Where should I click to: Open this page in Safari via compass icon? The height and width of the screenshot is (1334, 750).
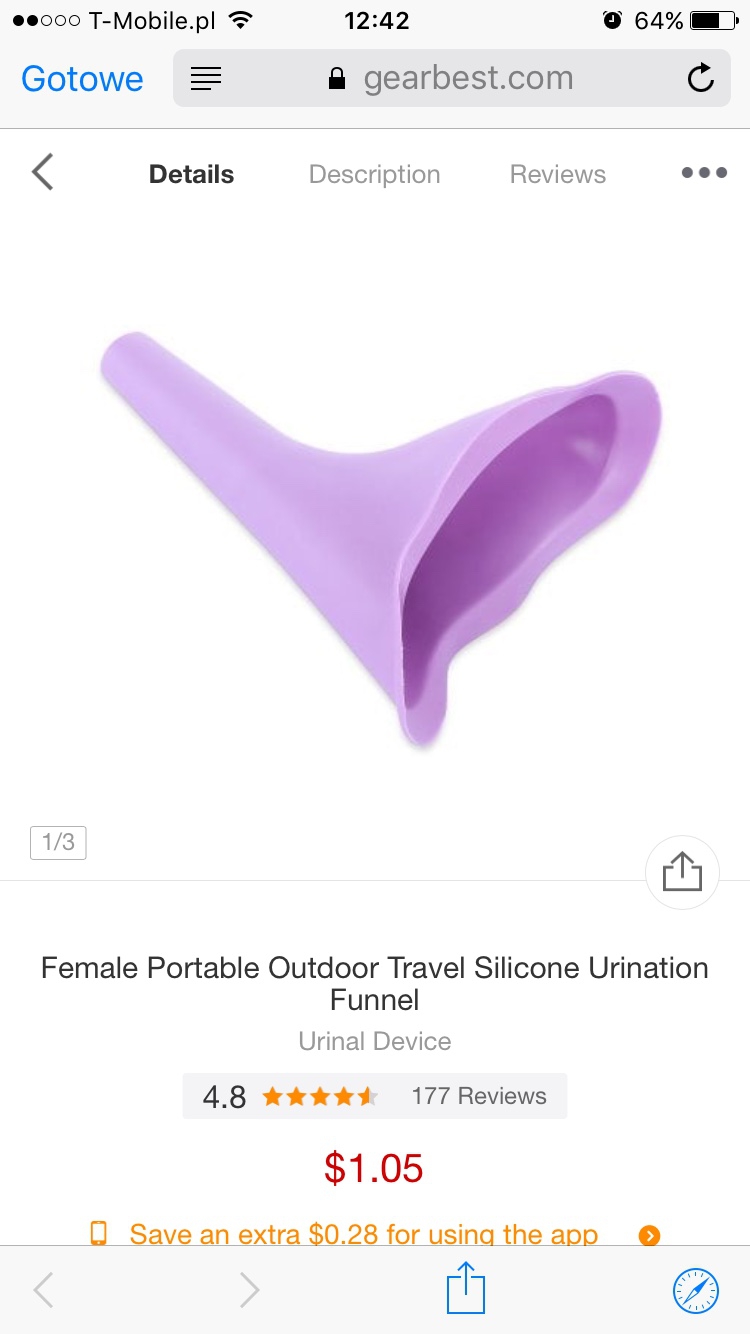tap(696, 1289)
